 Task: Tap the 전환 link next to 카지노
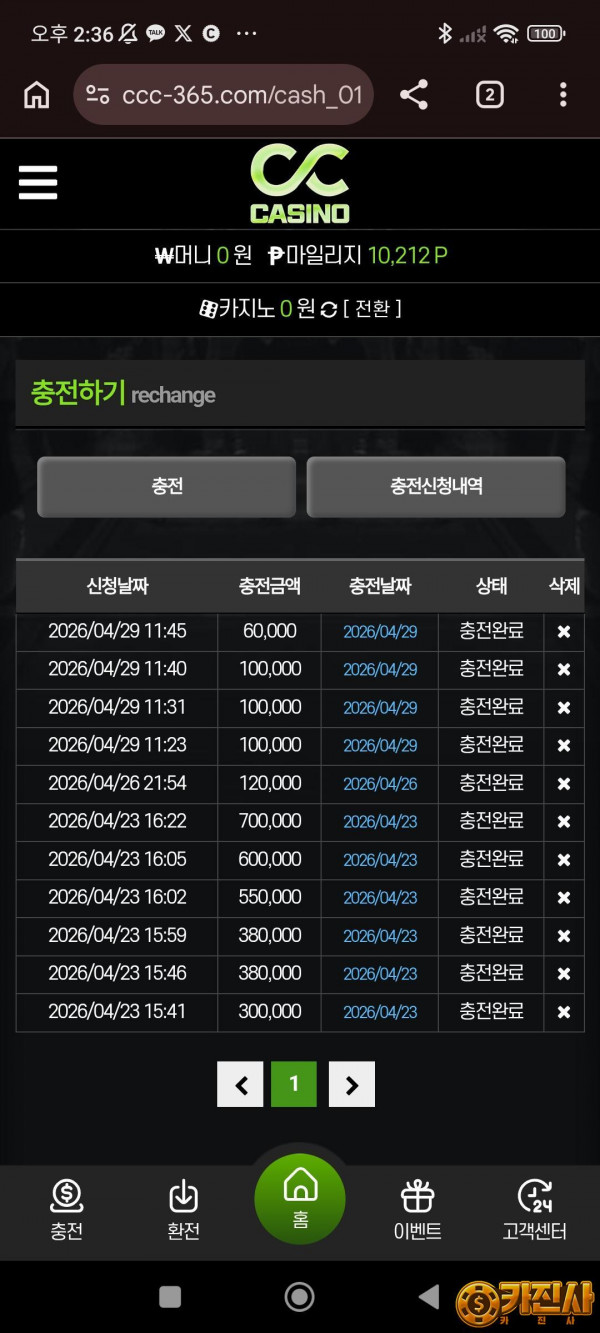pos(372,309)
